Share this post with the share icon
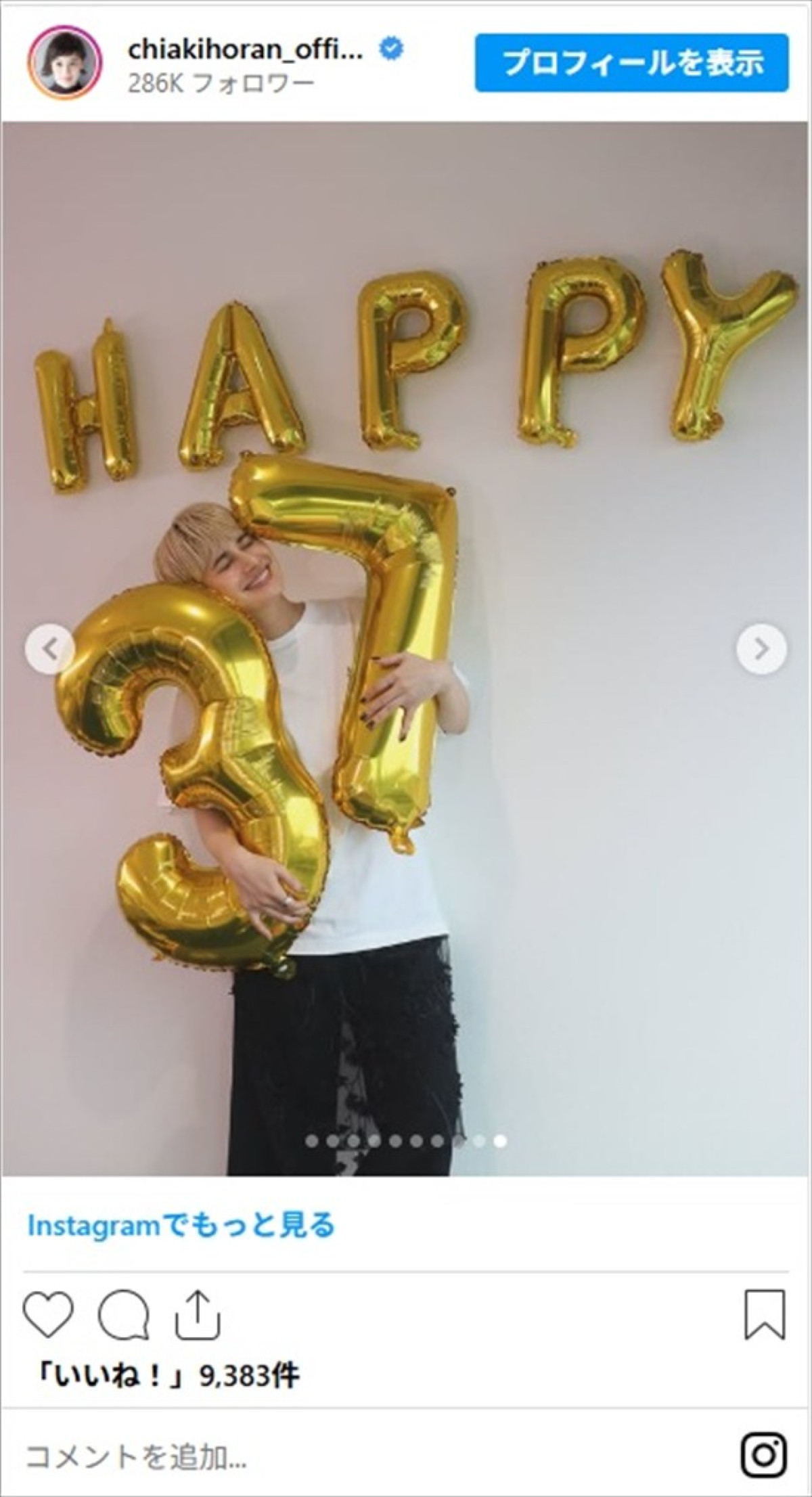 pos(198,1314)
